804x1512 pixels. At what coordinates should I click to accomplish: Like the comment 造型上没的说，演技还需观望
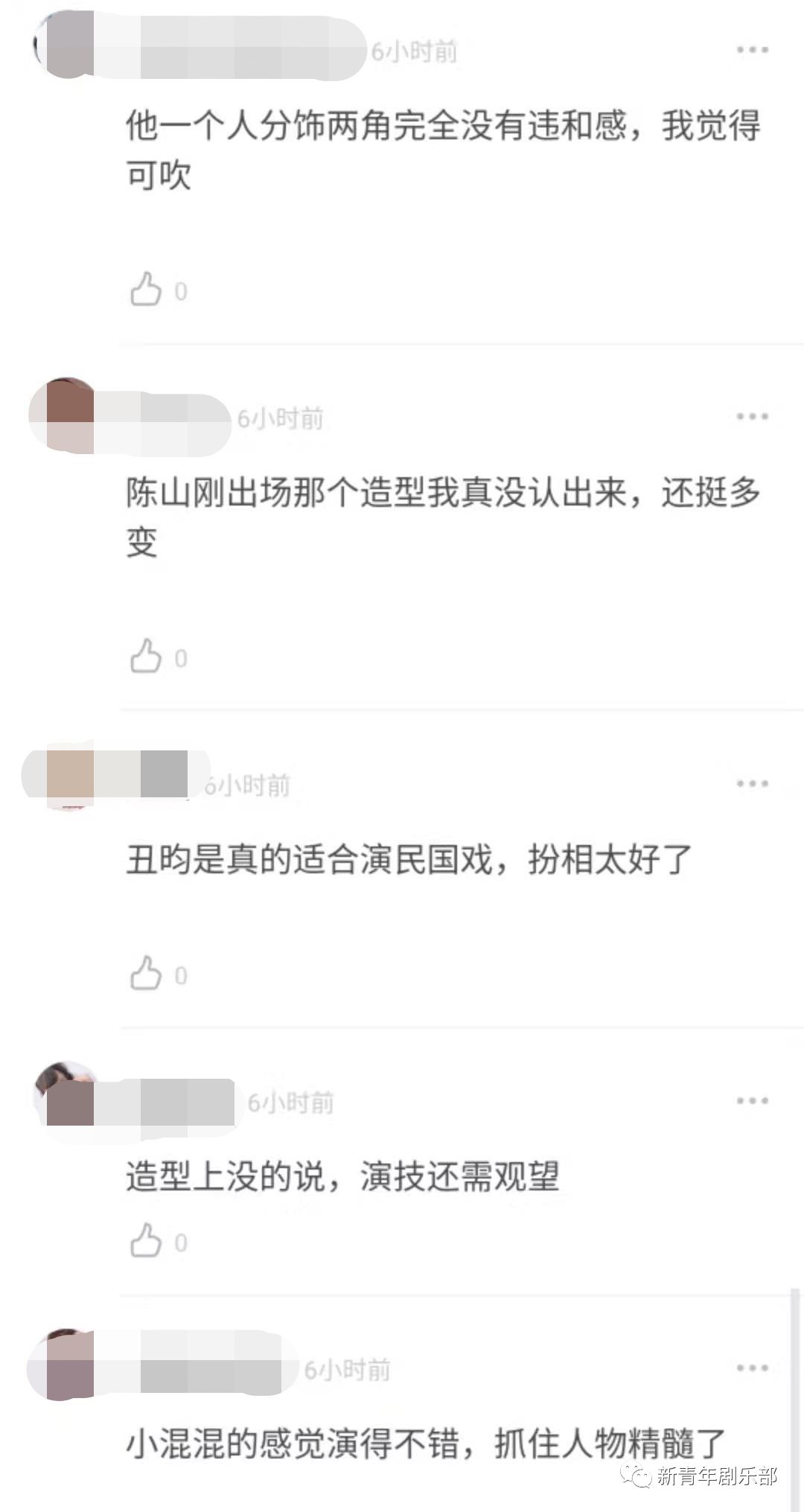[x=146, y=1241]
